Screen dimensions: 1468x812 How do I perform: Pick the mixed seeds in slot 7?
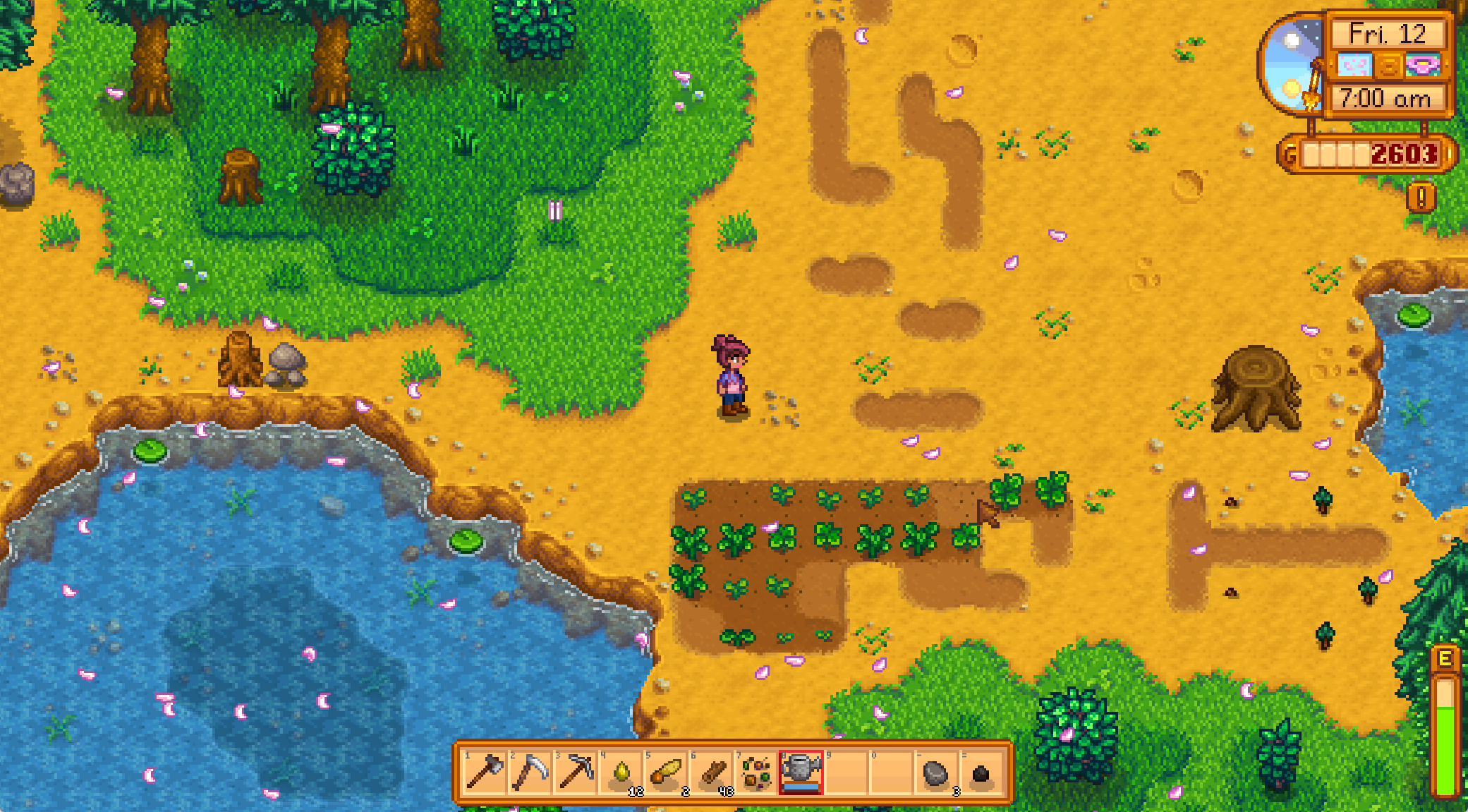(756, 772)
